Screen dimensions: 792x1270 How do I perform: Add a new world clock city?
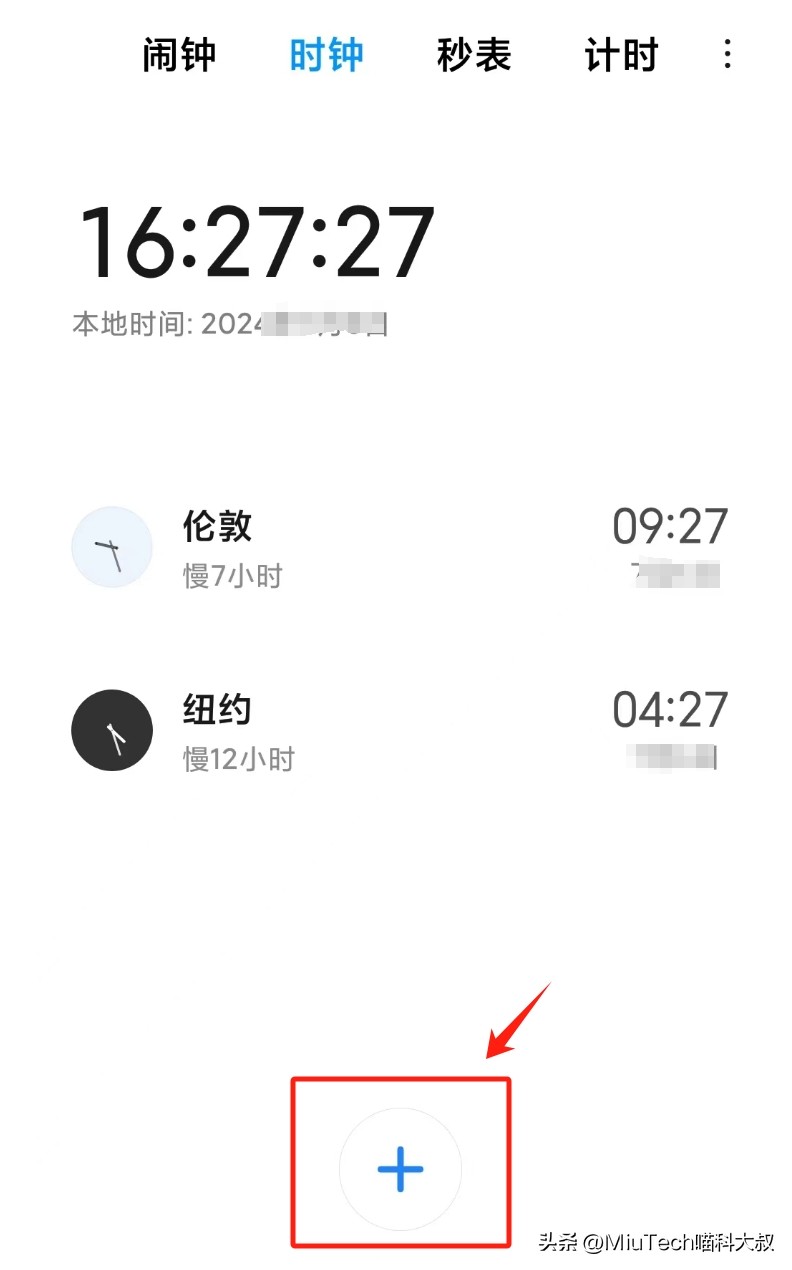click(400, 1168)
